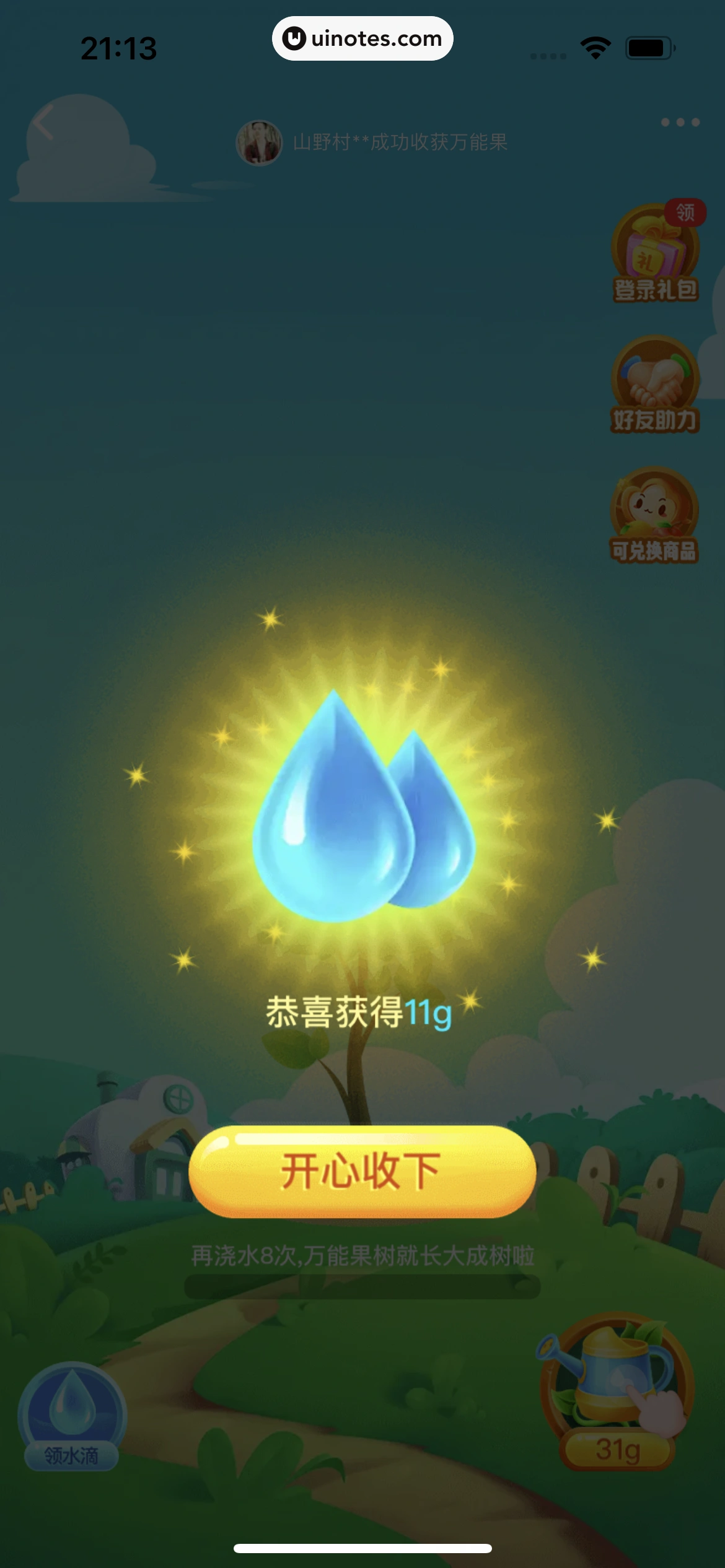Tap the scrolling announcement 成功收获万能果
Screen dimensions: 725x1568
[400, 142]
